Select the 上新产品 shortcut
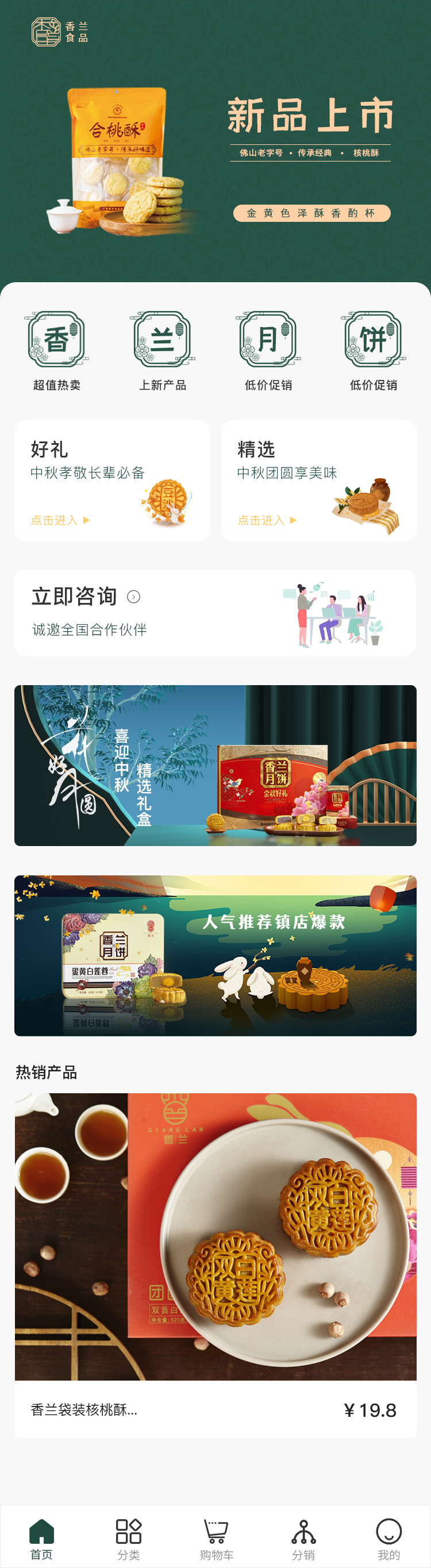This screenshot has width=431, height=1568. click(163, 350)
